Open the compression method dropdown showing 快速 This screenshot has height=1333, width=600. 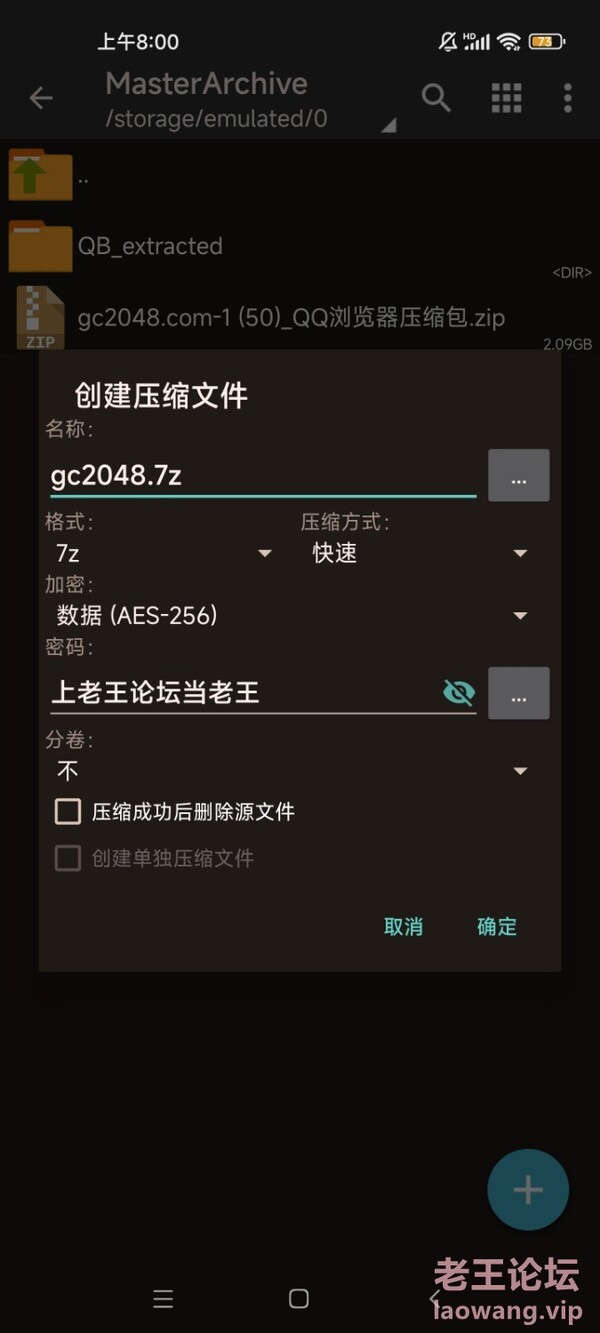click(418, 553)
